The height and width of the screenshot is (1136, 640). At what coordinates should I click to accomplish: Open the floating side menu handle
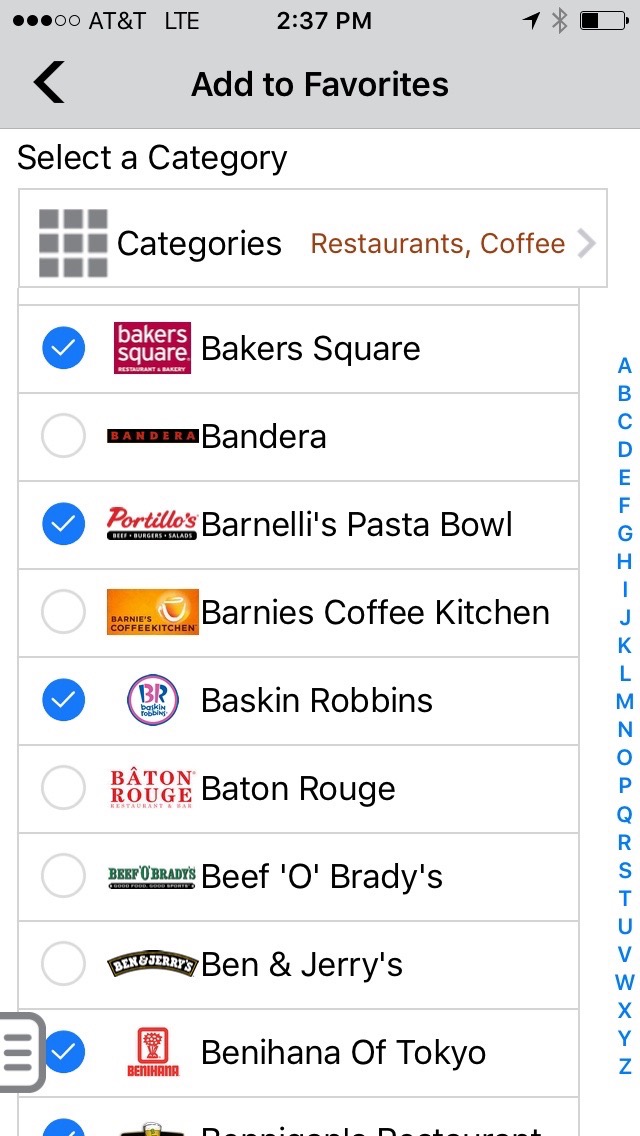click(21, 1052)
